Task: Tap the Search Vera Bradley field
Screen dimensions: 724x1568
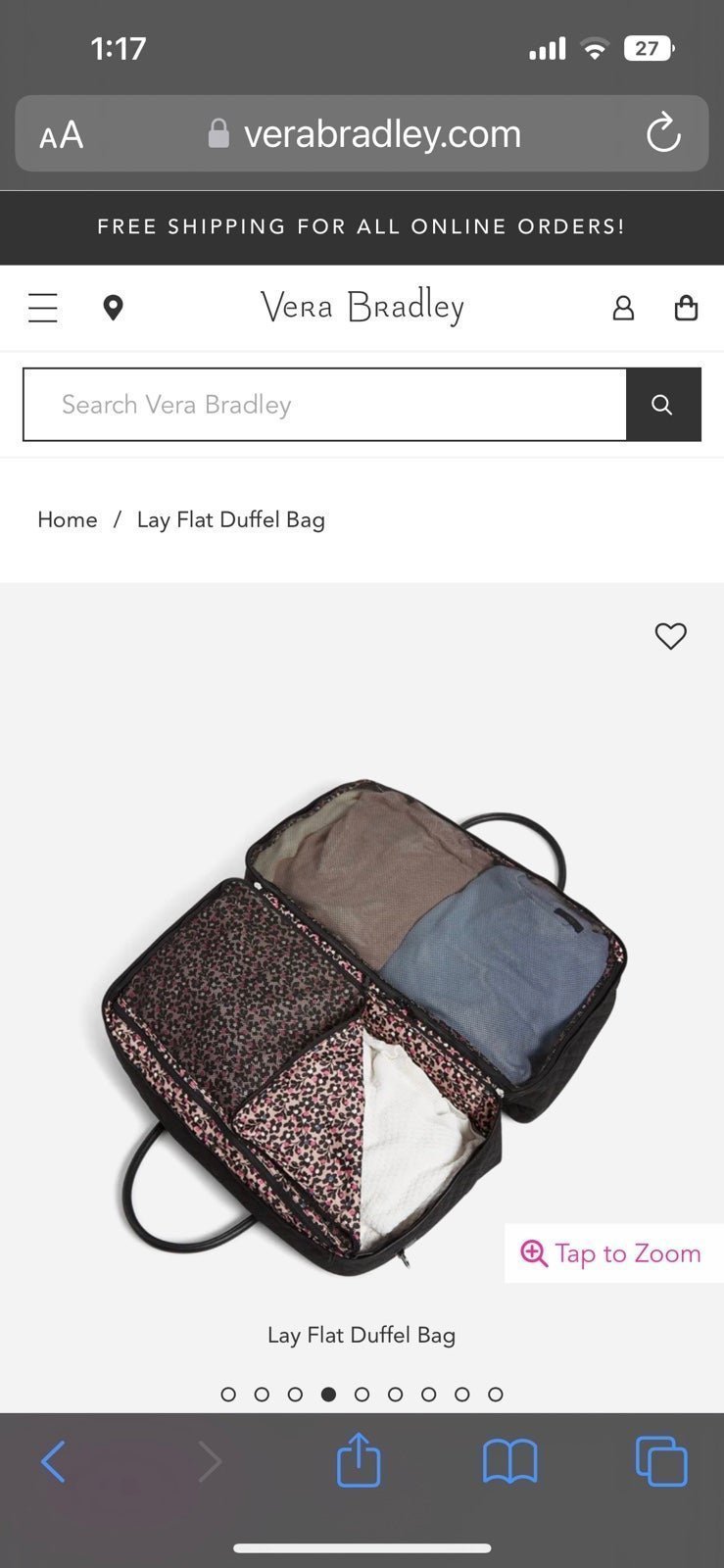Action: pos(324,405)
